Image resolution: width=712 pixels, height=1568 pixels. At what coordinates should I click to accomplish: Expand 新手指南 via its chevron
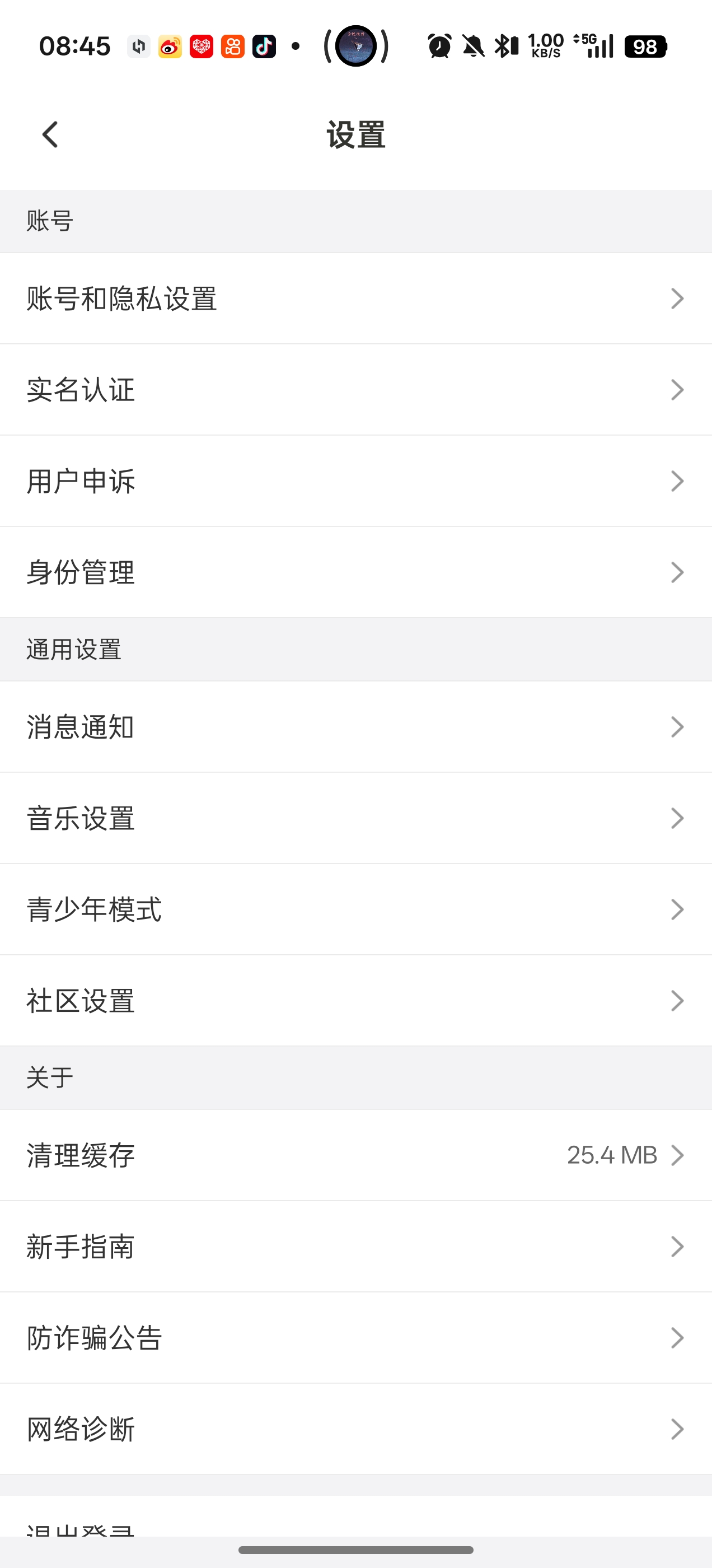click(x=676, y=1247)
